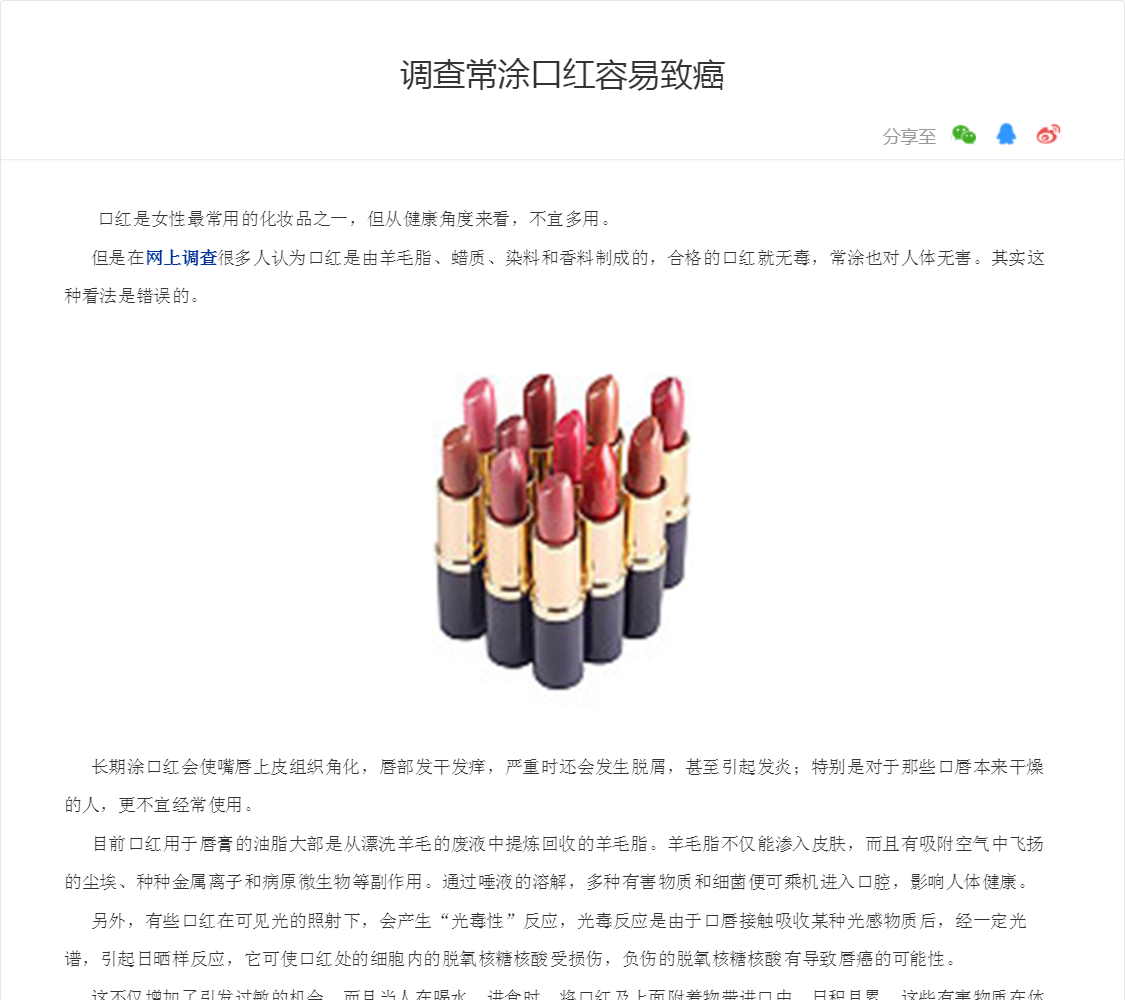Image resolution: width=1125 pixels, height=1000 pixels.
Task: Share the article to Weibo
Action: point(1048,135)
